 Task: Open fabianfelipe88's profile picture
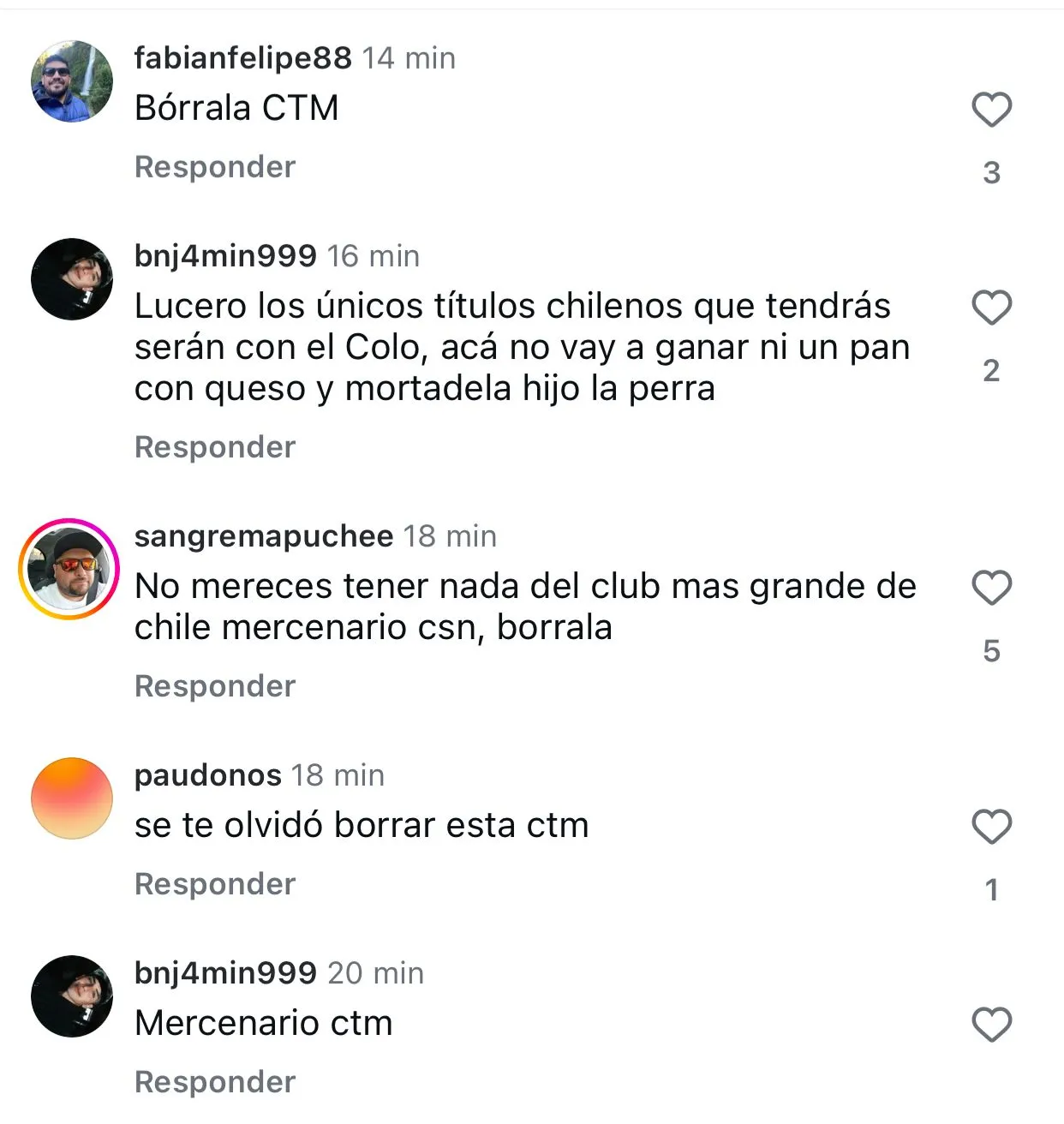(72, 81)
